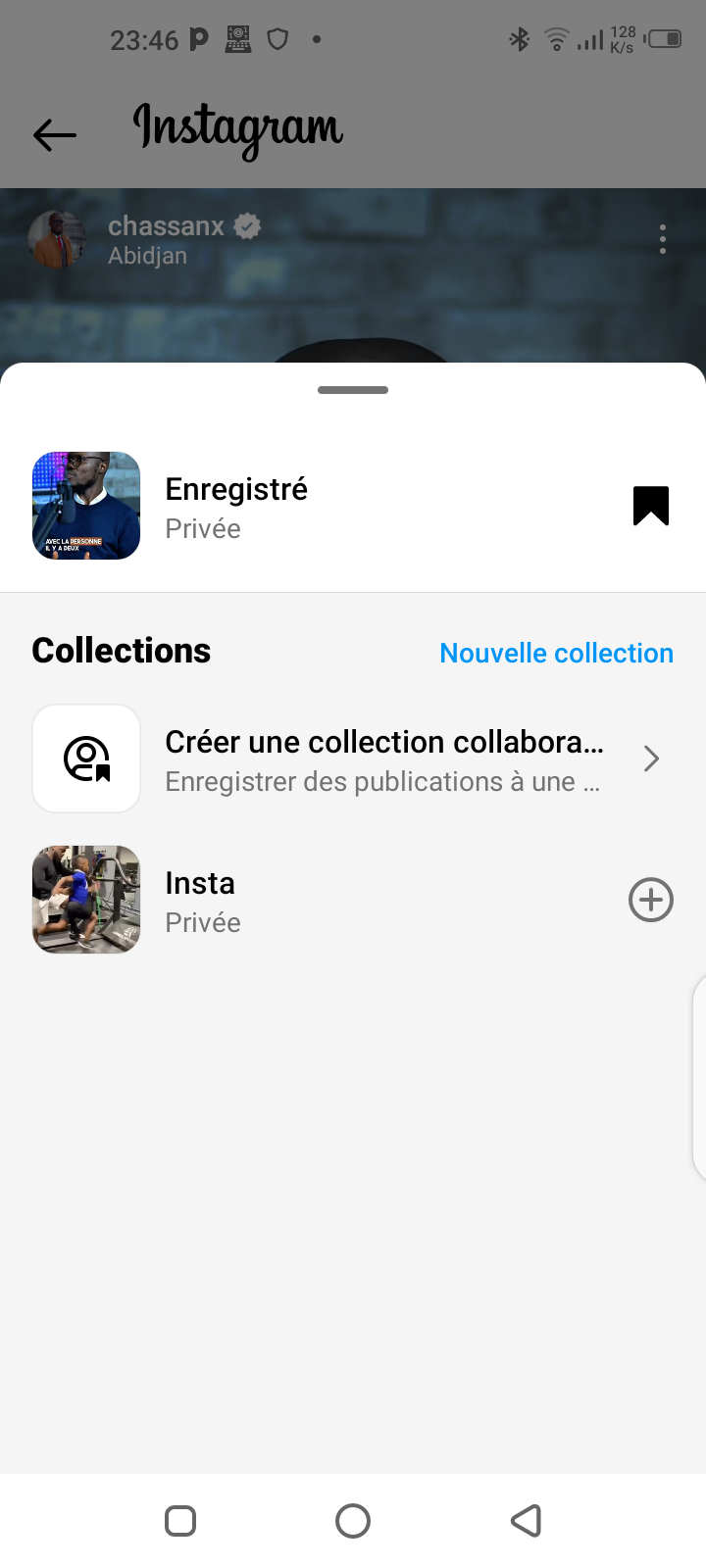Remove post from Enregistré via bookmark icon
The height and width of the screenshot is (1568, 706).
pyautogui.click(x=650, y=506)
